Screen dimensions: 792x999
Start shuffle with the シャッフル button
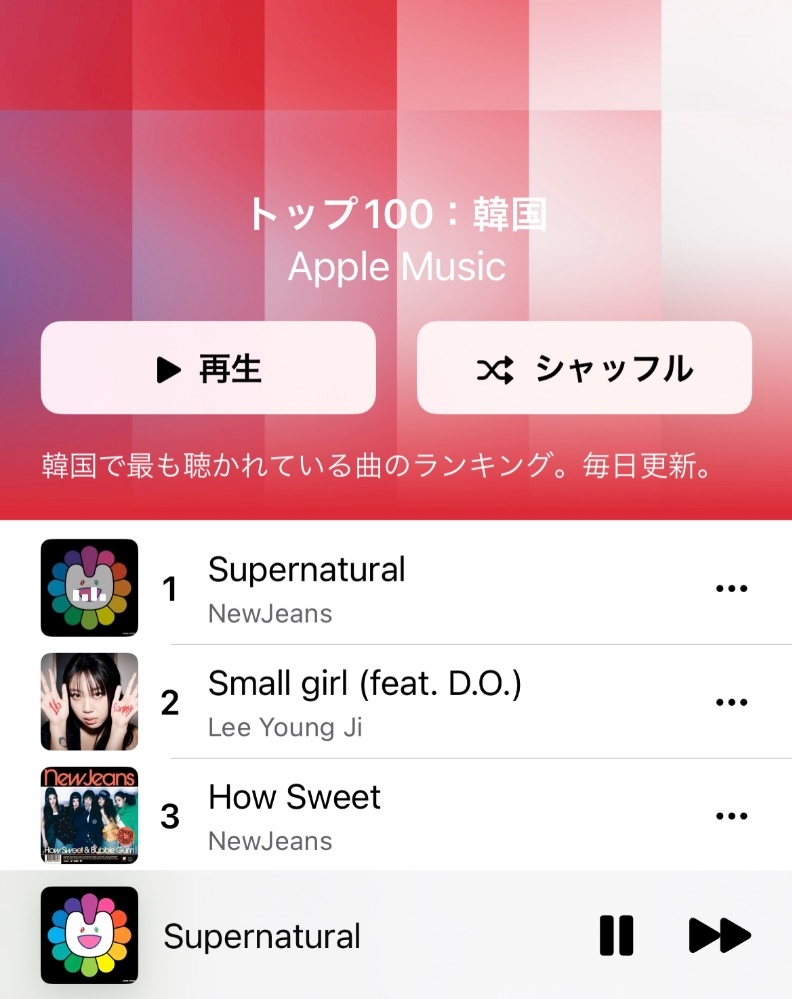coord(584,368)
